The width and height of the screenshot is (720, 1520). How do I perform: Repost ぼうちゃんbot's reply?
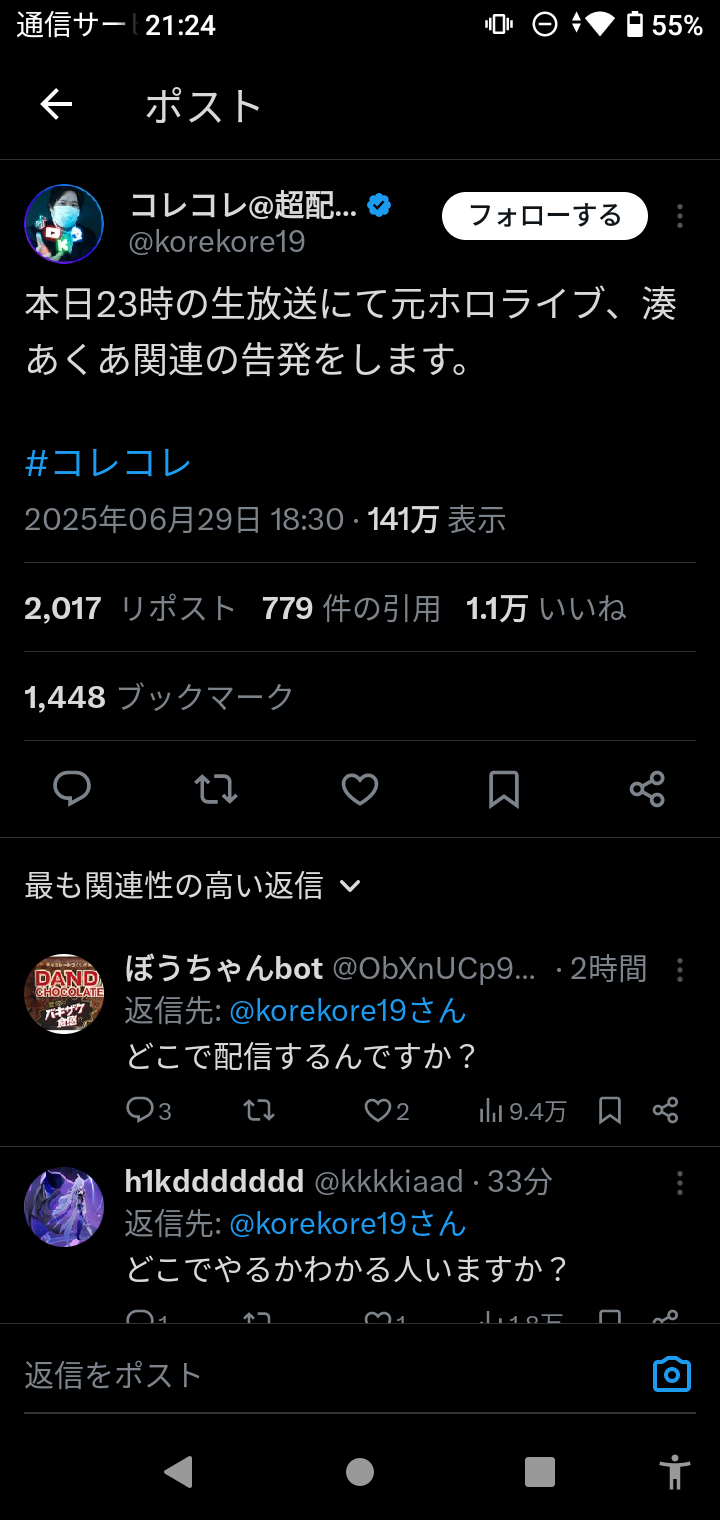(259, 1111)
